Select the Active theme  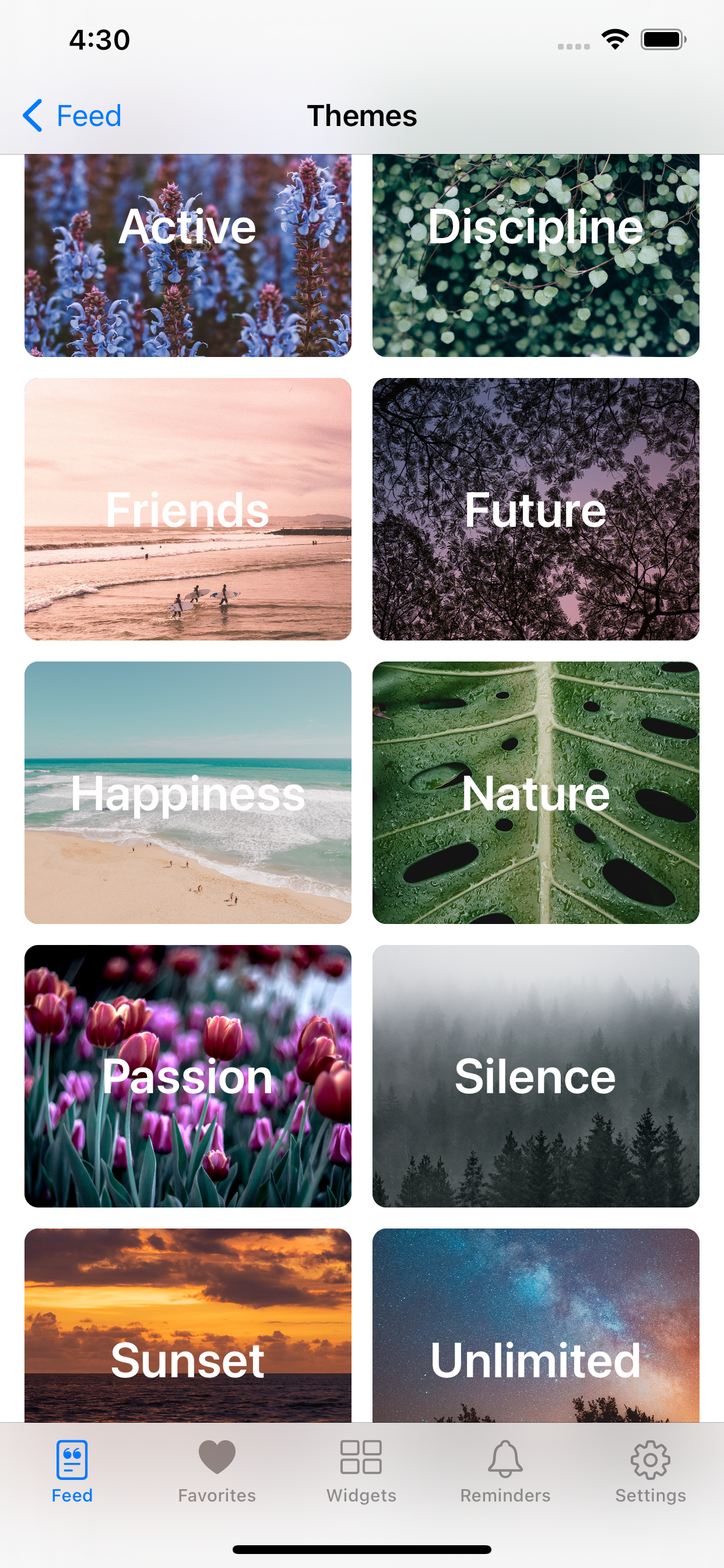[x=188, y=256]
